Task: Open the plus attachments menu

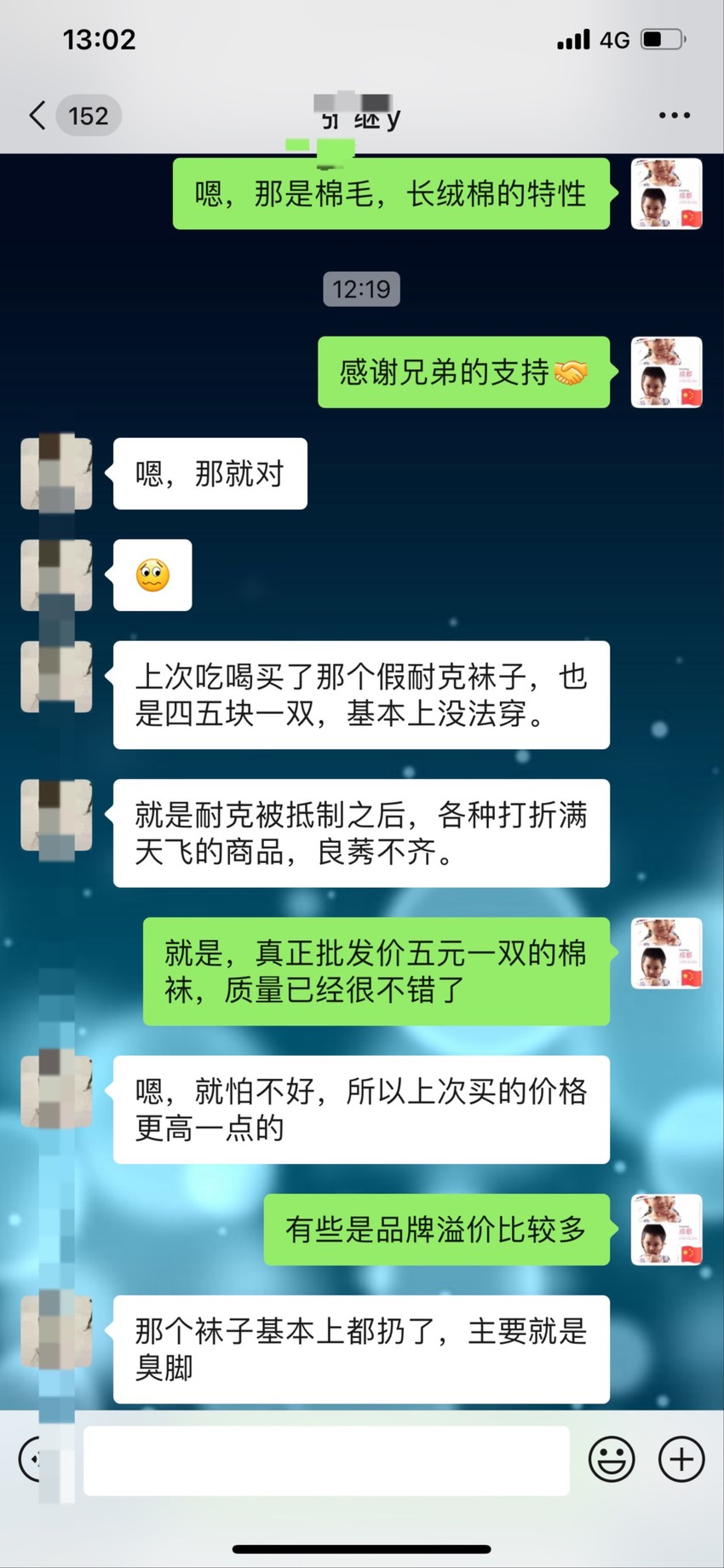Action: (681, 1460)
